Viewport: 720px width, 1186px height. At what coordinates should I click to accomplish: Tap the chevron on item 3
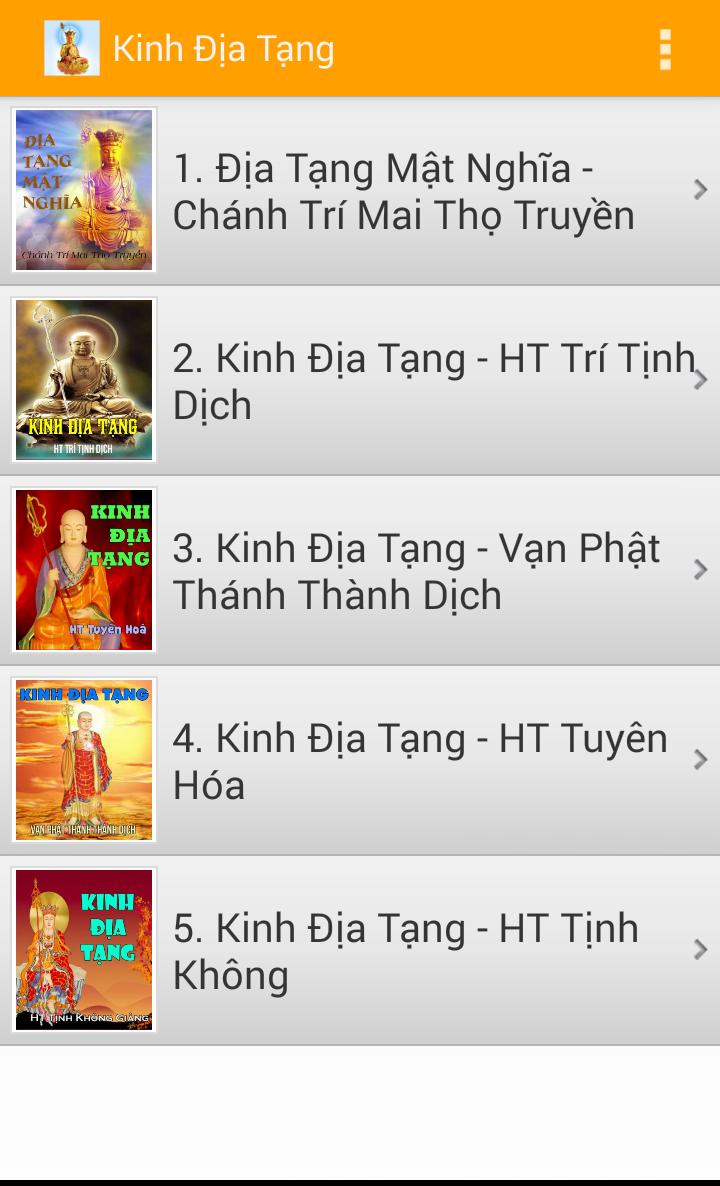700,570
